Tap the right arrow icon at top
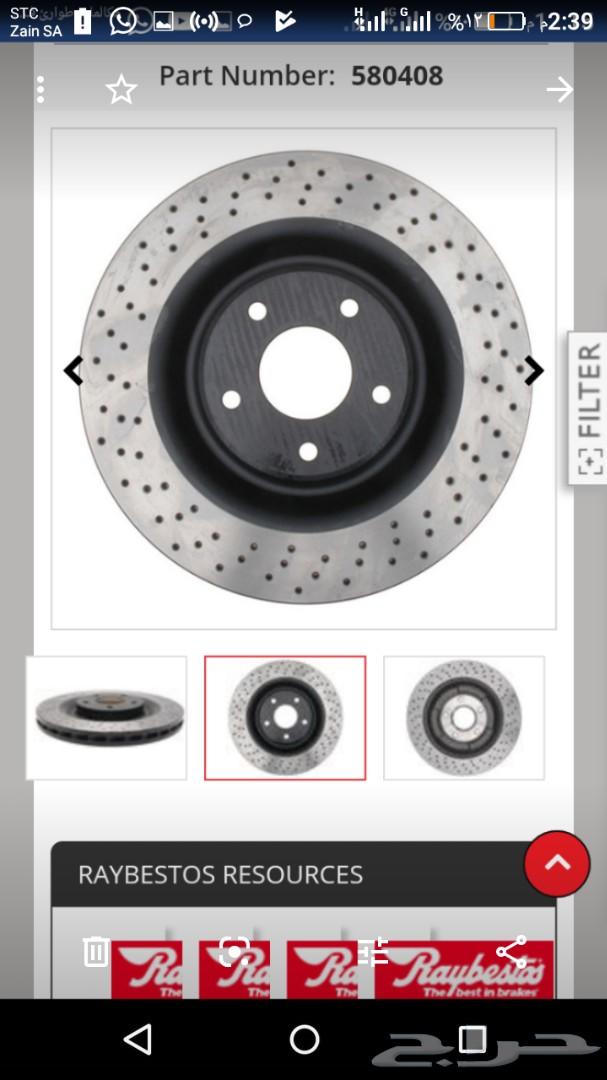607x1080 pixels. 560,90
